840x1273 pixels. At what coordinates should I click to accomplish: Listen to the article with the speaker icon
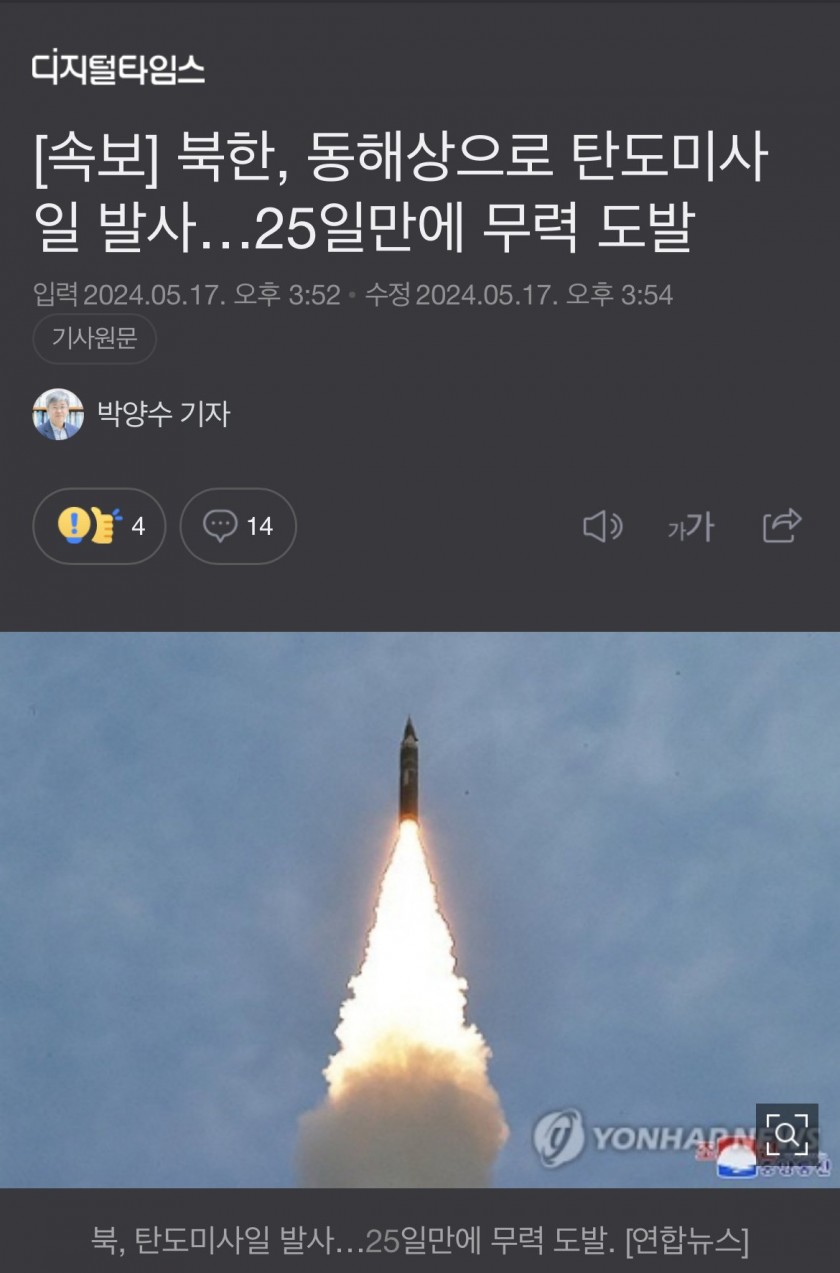pos(602,526)
